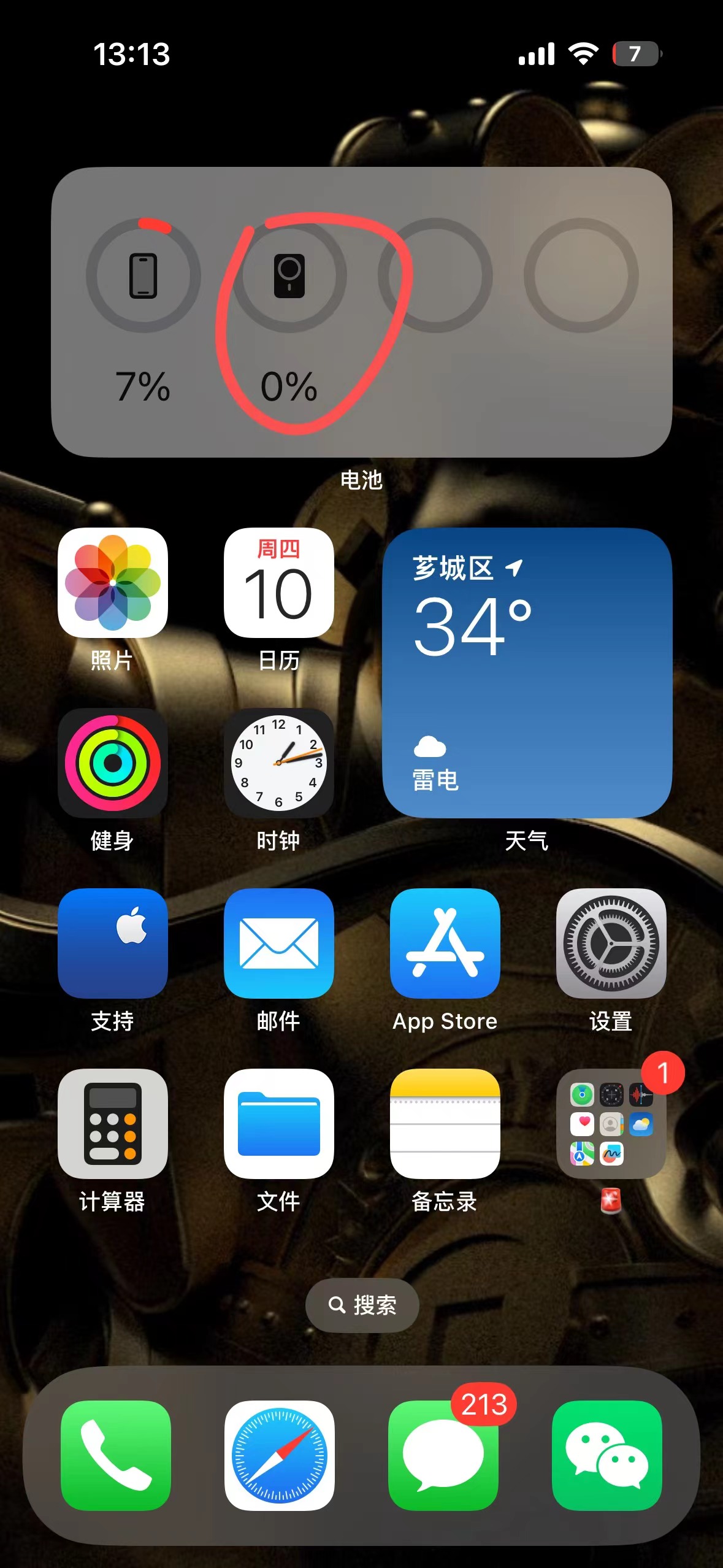Open the Calculator app (计算器)

click(x=113, y=1124)
